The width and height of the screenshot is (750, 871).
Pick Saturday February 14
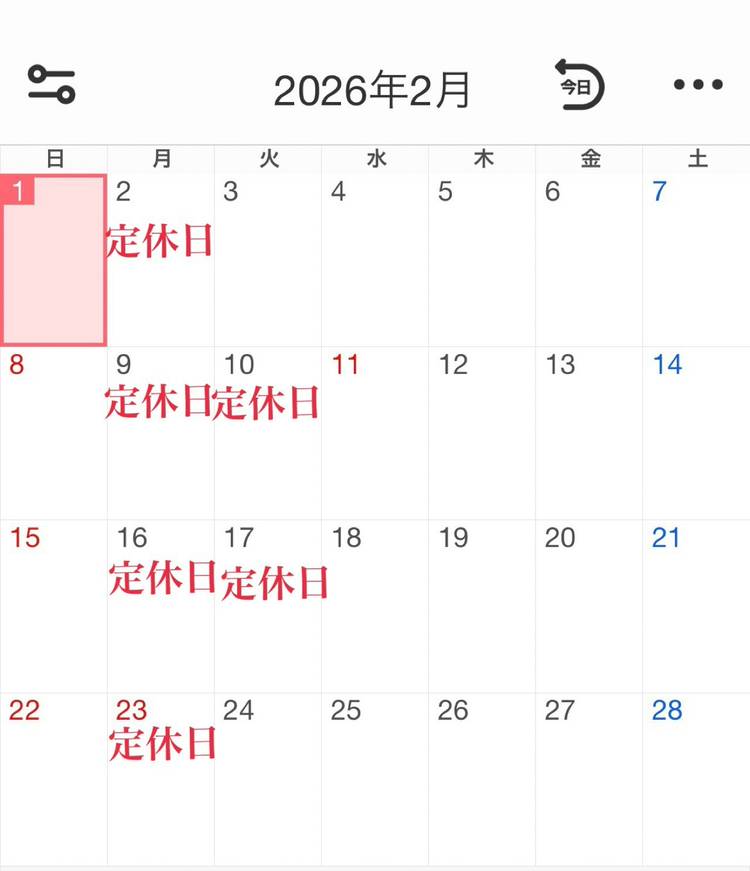tap(696, 430)
